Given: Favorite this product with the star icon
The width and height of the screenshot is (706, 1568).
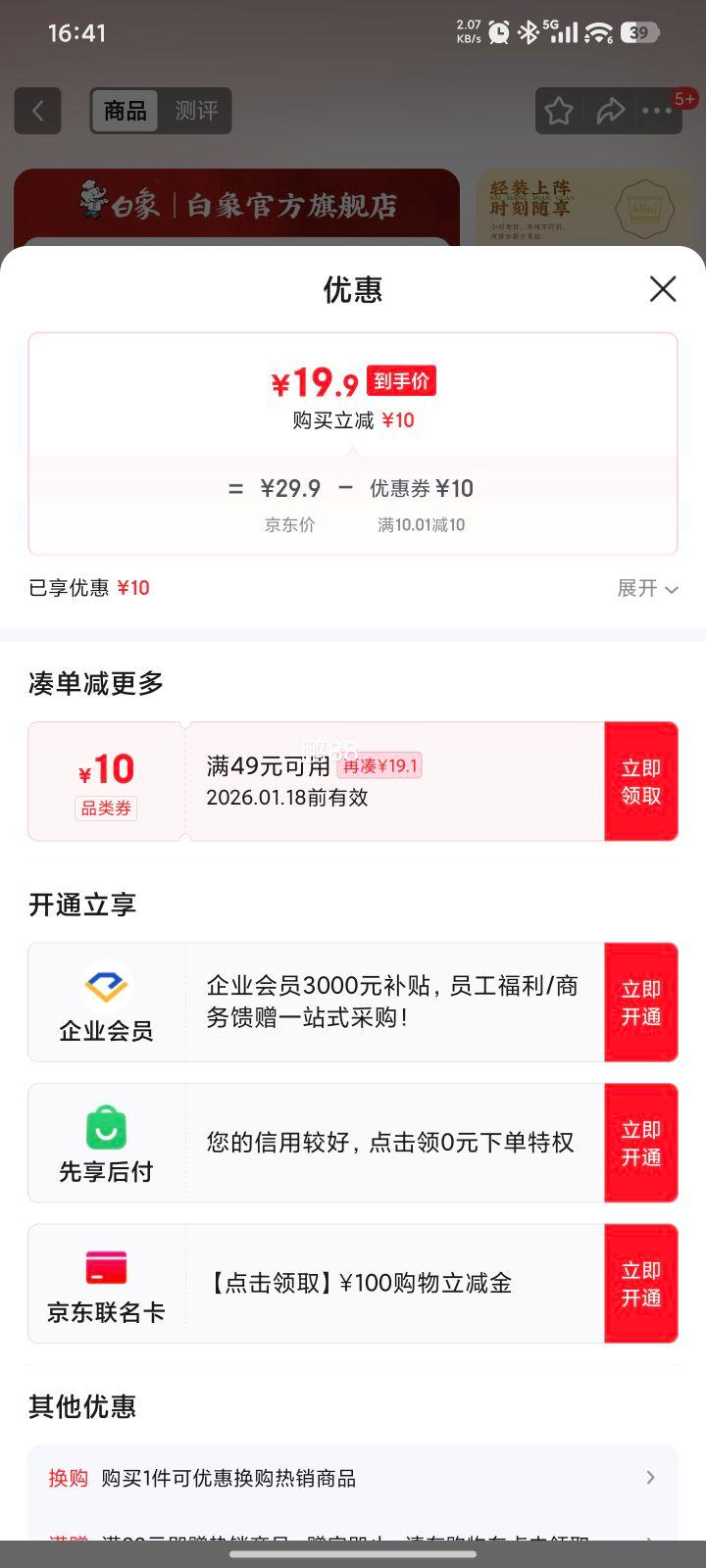Looking at the screenshot, I should [559, 111].
